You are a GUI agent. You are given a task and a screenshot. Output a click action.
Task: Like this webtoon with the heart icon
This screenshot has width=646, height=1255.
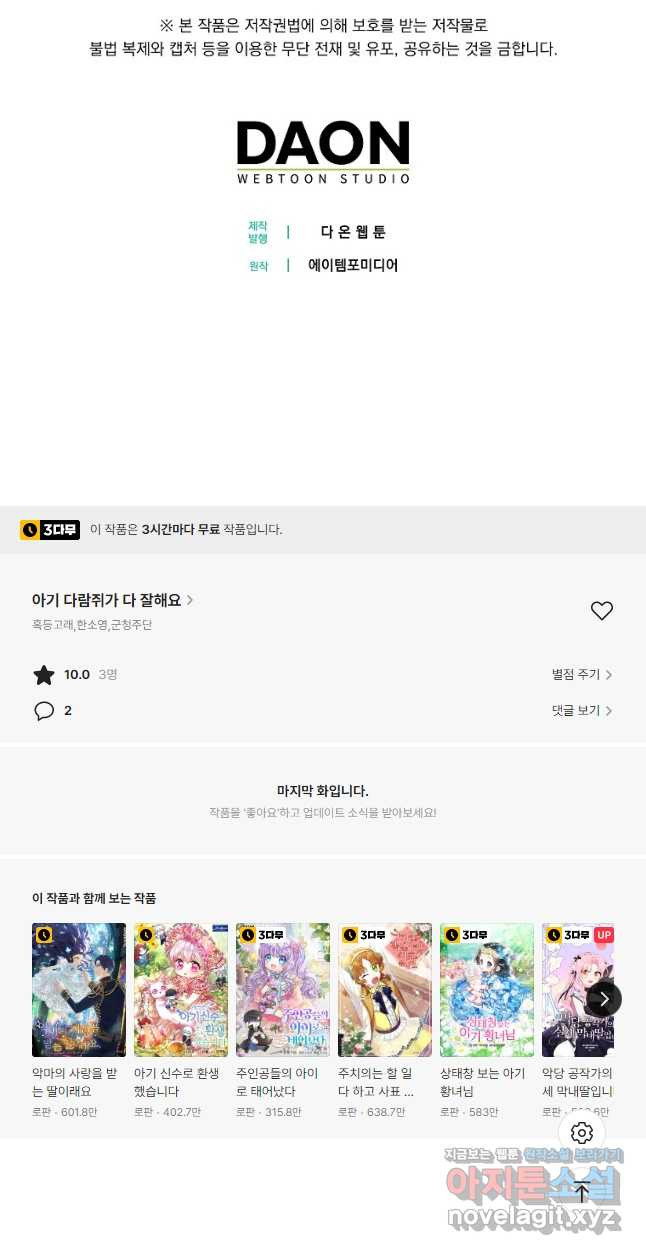601,611
